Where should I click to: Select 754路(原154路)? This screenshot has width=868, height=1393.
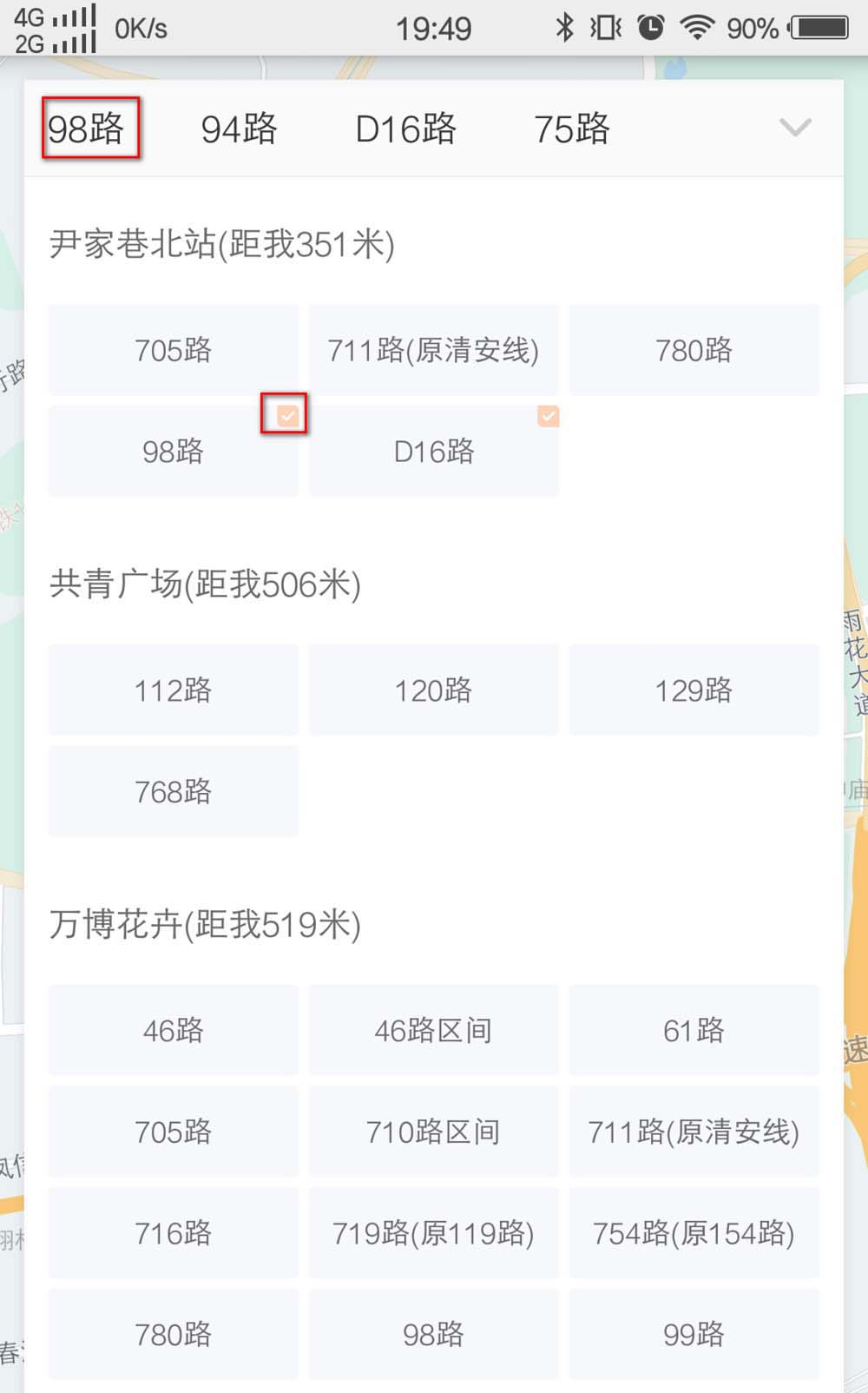(694, 1232)
